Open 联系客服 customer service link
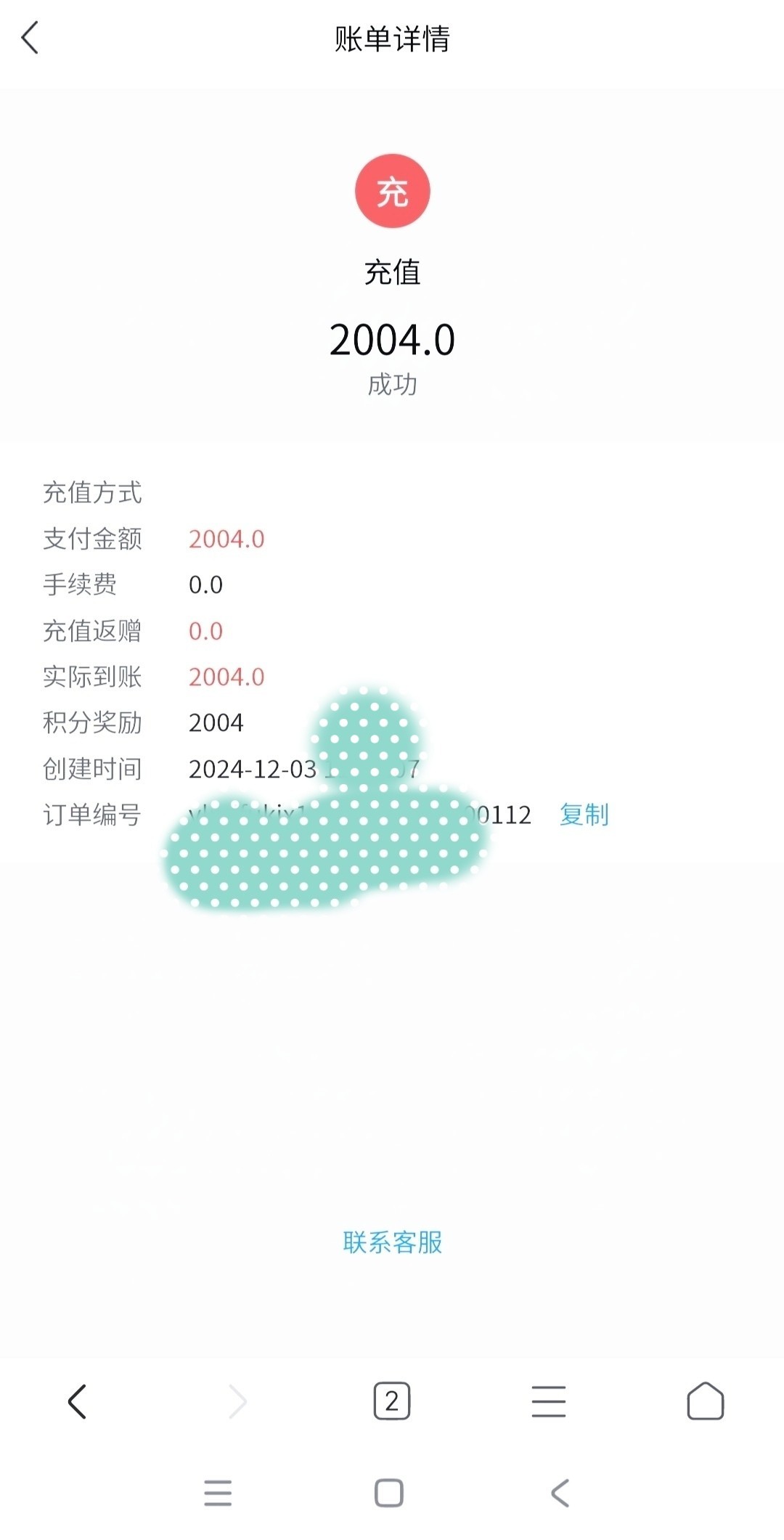The height and width of the screenshot is (1540, 784). [x=392, y=1242]
